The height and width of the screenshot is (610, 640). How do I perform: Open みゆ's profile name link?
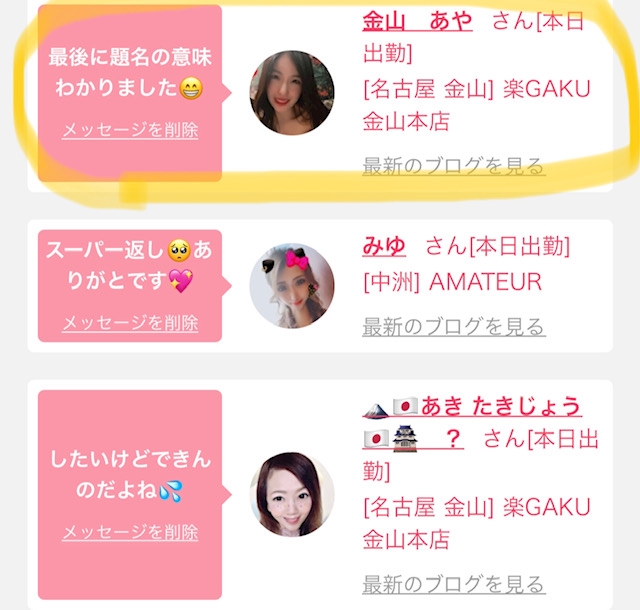pos(384,246)
